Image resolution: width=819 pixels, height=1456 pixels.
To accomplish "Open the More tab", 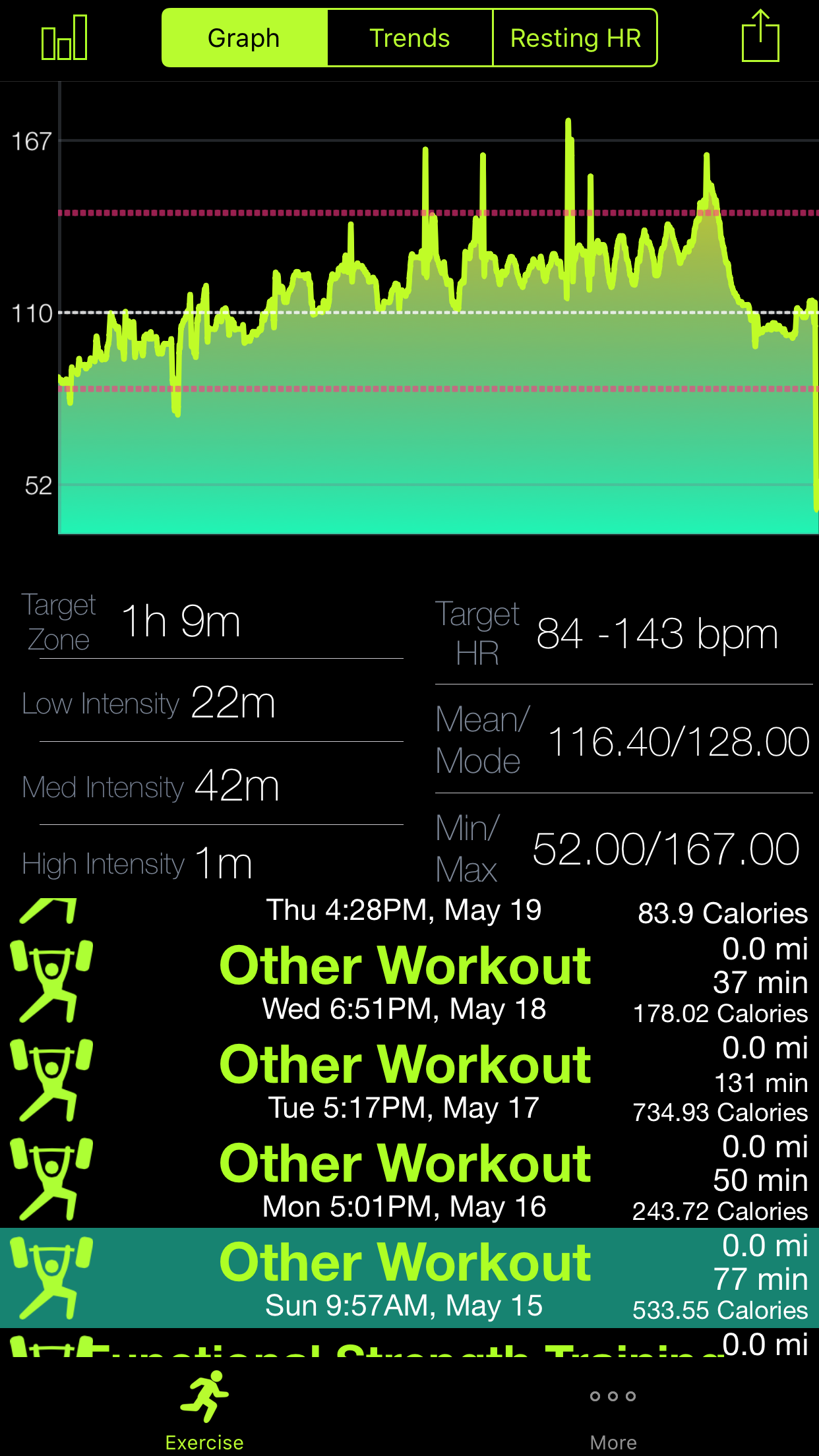I will coord(613,1410).
